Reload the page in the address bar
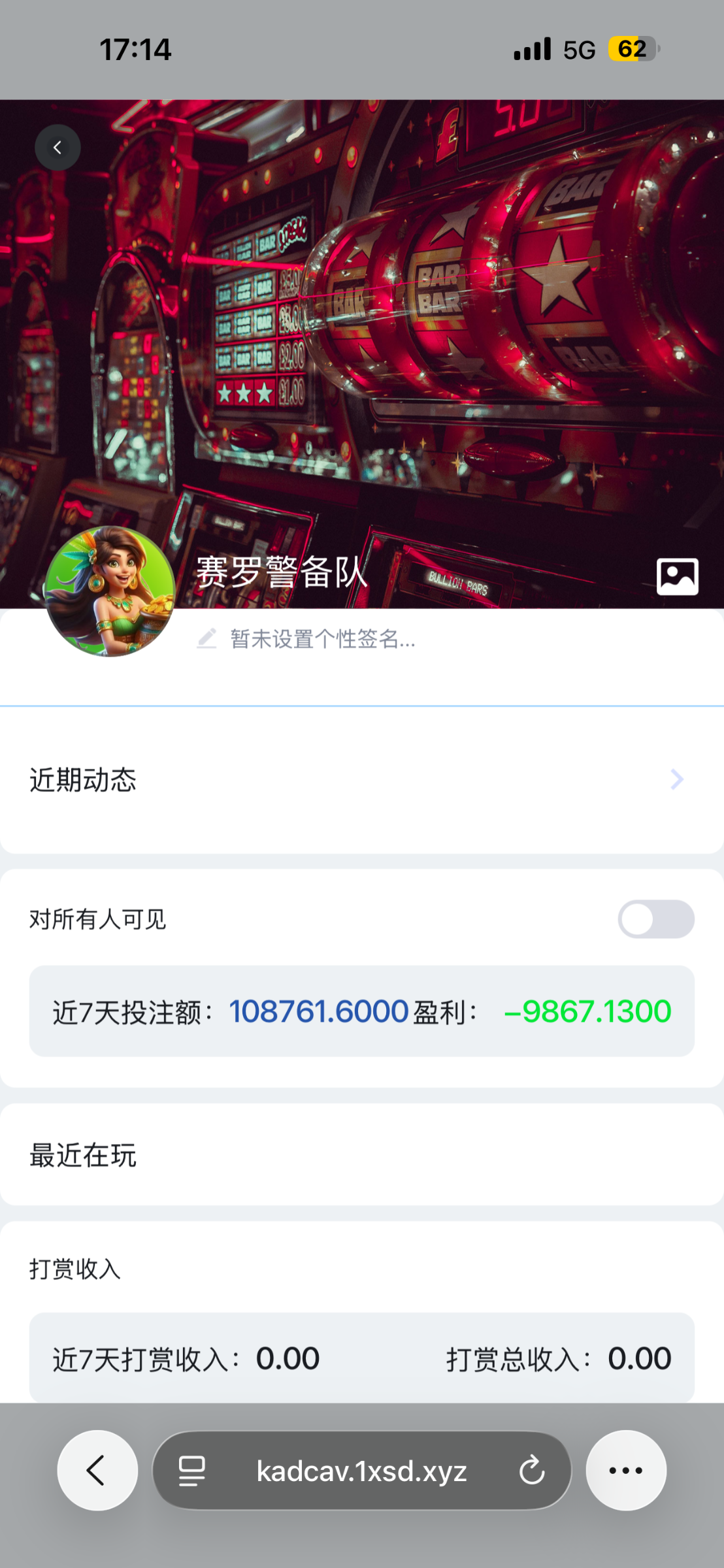The image size is (724, 1568). tap(532, 1471)
